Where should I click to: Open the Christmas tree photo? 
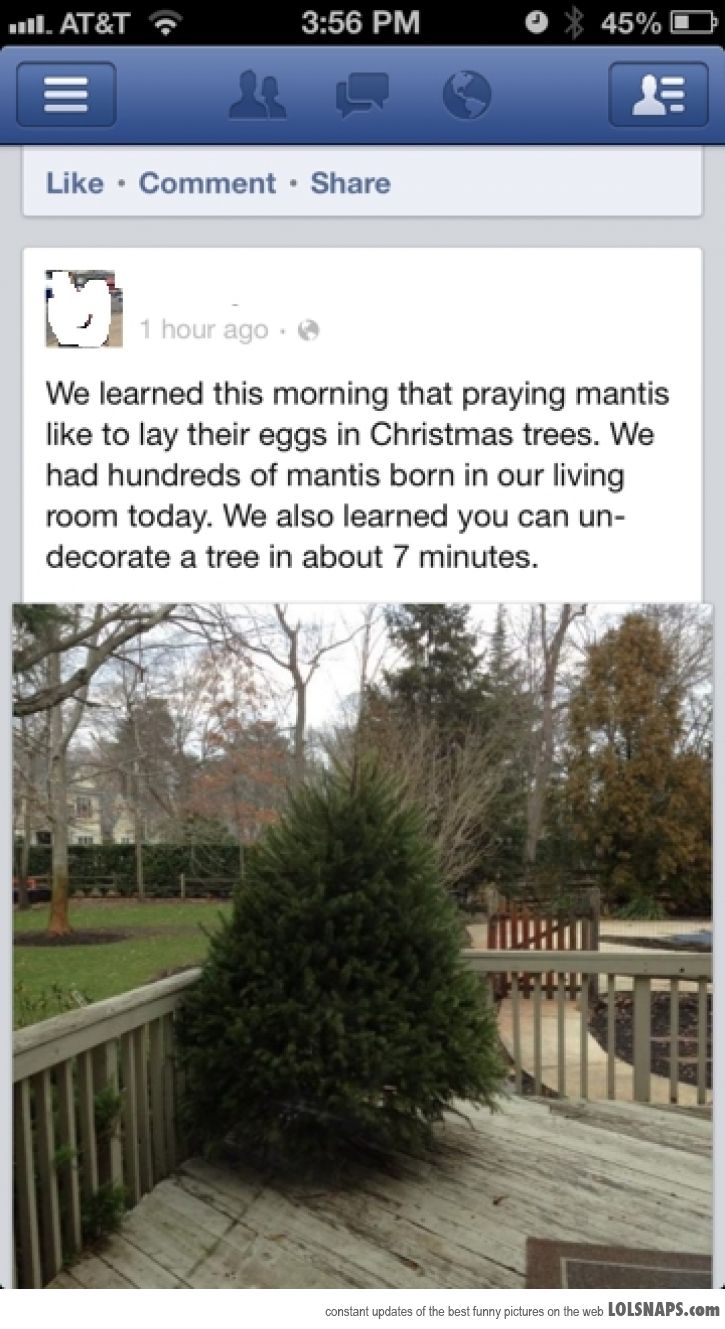tap(362, 946)
